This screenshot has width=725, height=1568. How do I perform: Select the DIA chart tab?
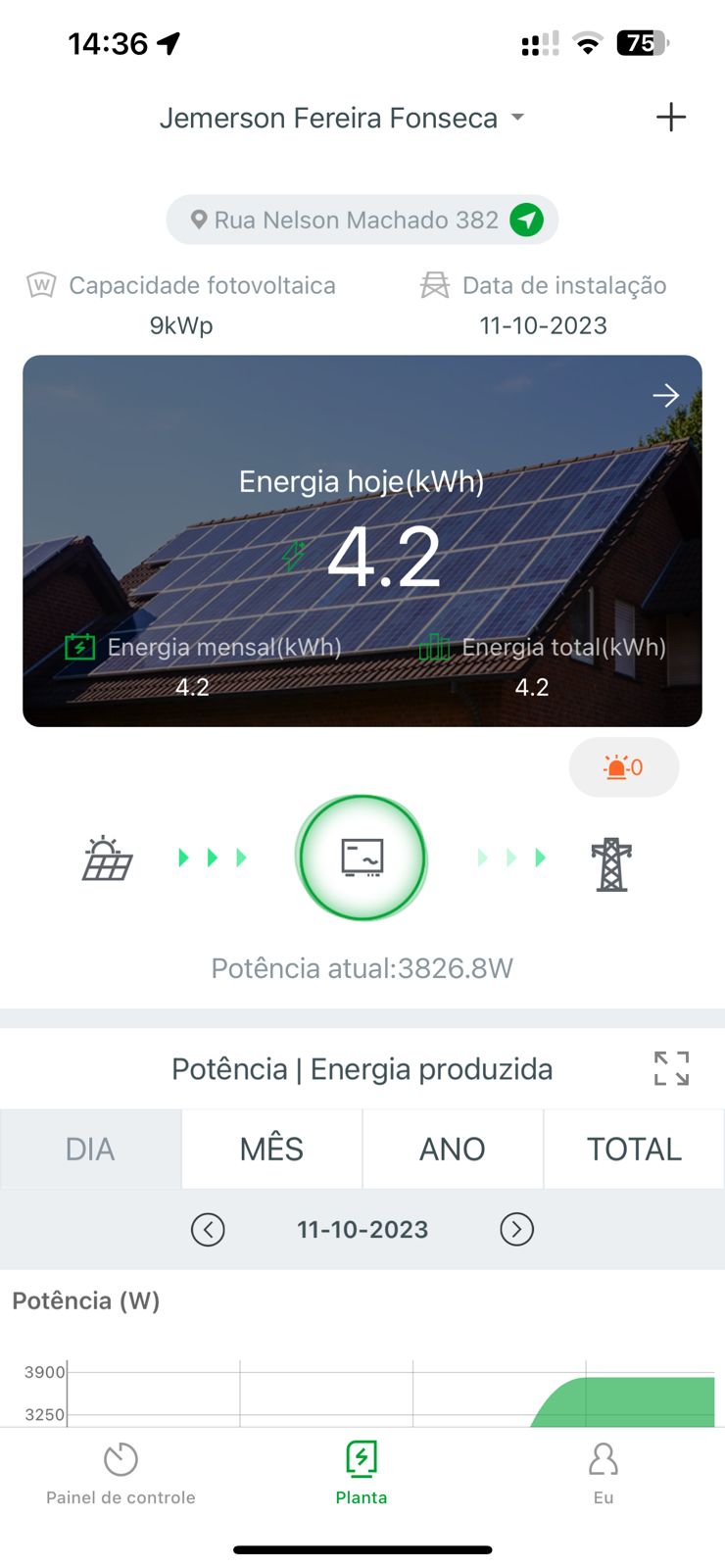(90, 1149)
